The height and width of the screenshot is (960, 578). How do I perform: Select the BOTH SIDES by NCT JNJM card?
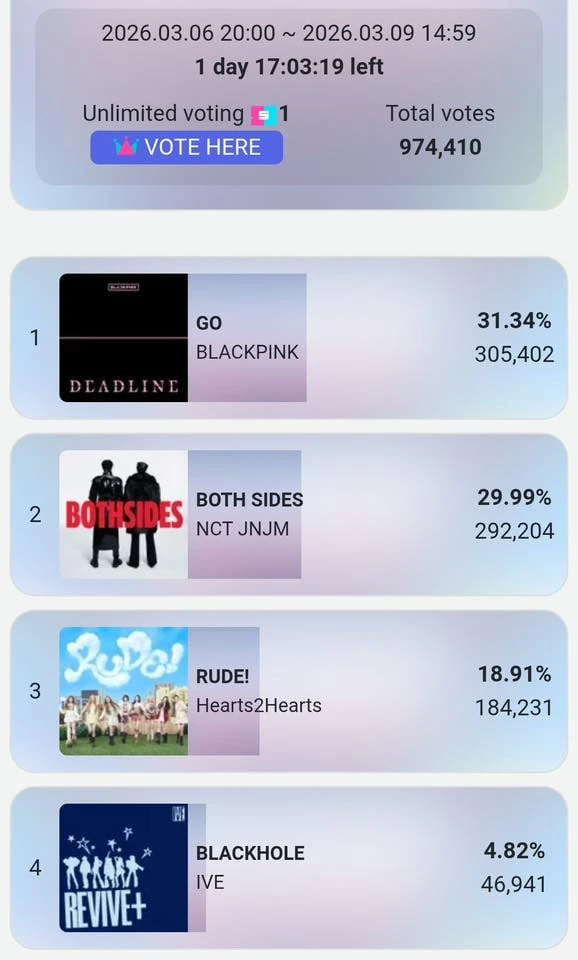pos(289,514)
